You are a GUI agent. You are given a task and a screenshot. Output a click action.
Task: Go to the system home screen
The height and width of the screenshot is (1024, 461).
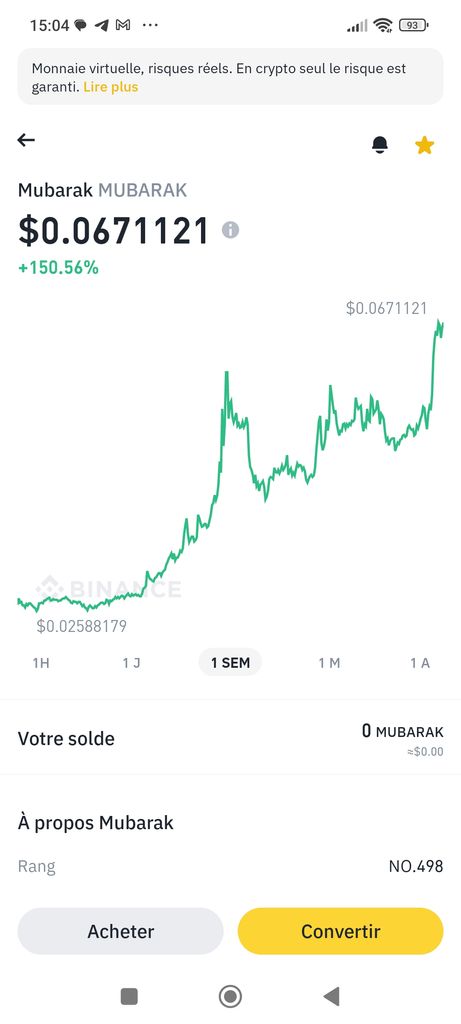tap(230, 997)
